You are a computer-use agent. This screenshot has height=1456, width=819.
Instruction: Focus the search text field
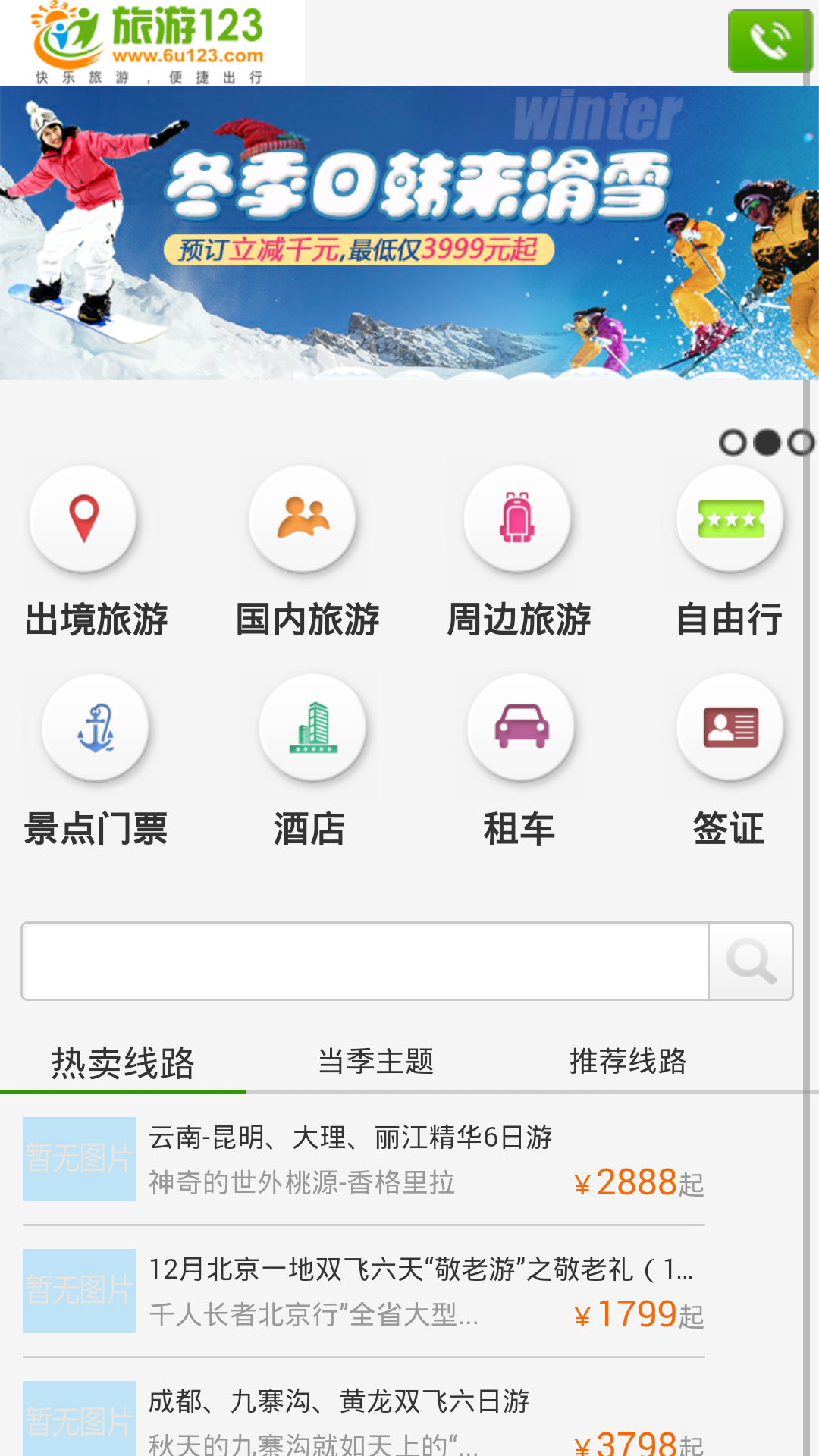[x=365, y=961]
